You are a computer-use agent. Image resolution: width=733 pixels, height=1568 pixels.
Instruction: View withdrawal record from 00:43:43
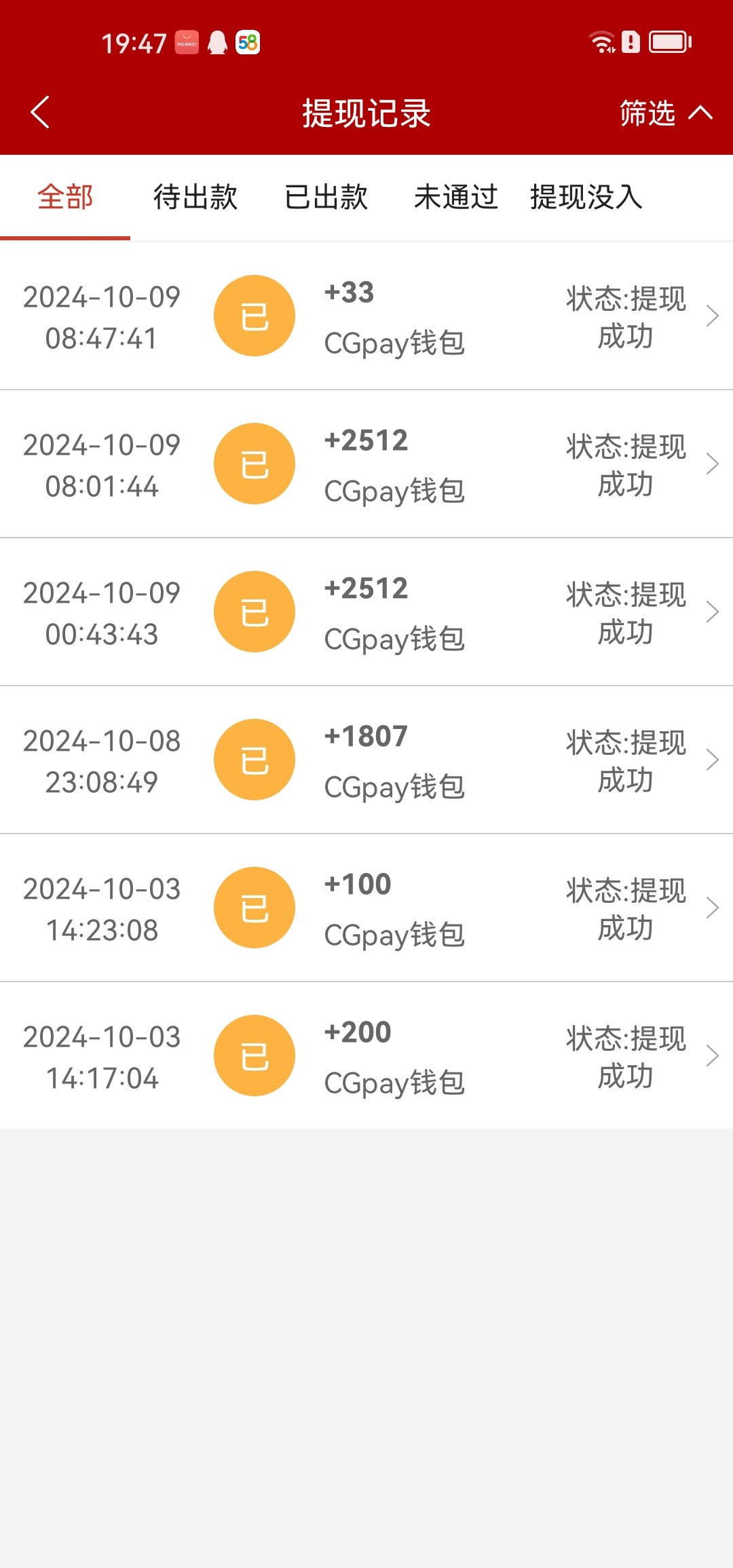tap(366, 612)
